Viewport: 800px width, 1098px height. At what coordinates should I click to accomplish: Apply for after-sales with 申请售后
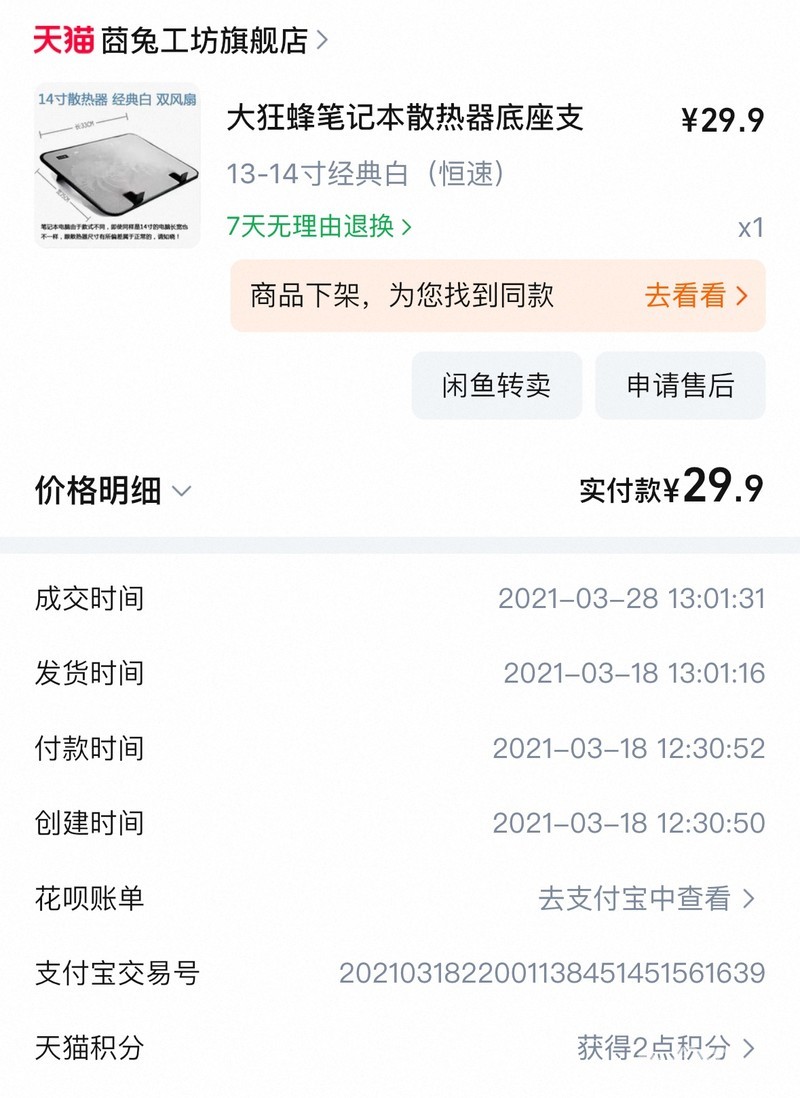pos(680,386)
